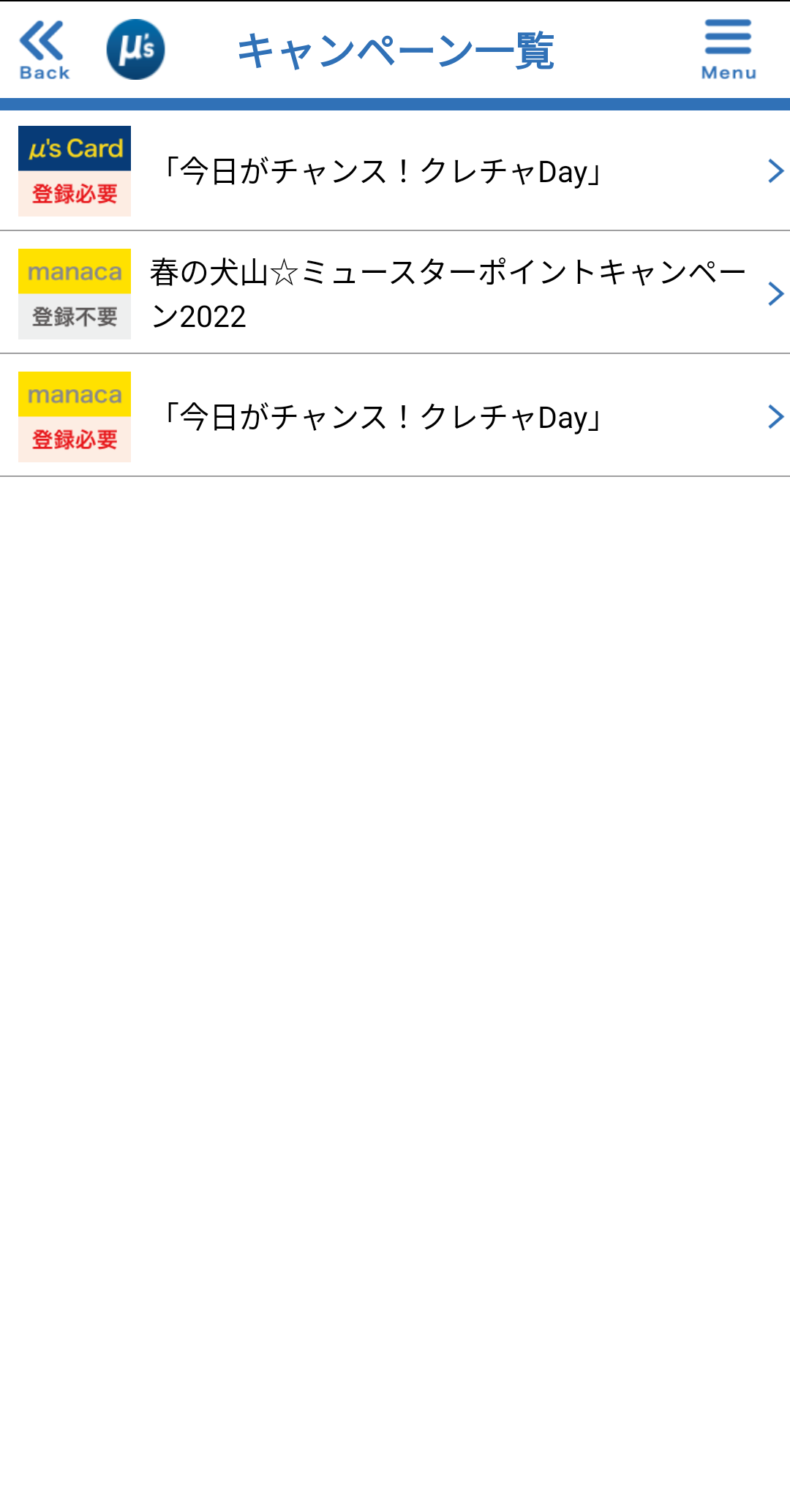Open the manaca 登録必要 クレチャDay campaign
The image size is (790, 1512).
tap(395, 416)
